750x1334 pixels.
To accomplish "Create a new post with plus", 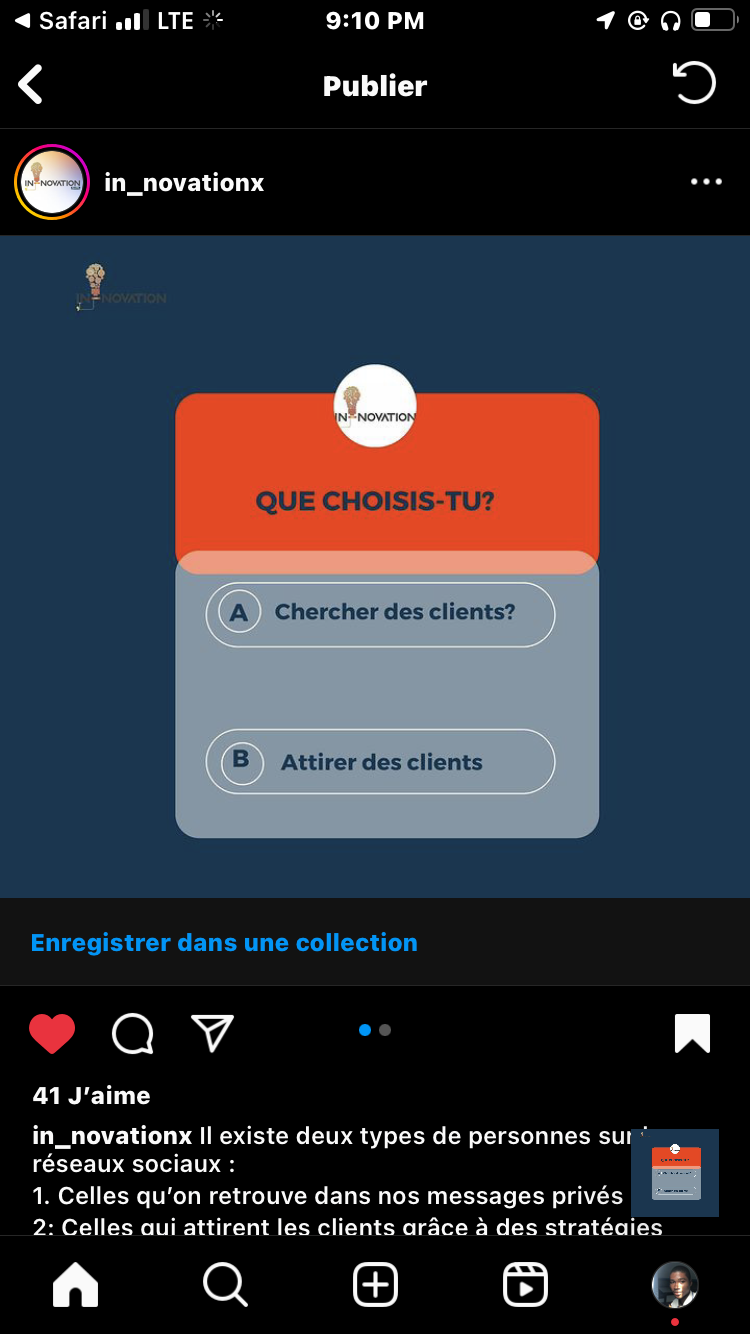I will [375, 1285].
